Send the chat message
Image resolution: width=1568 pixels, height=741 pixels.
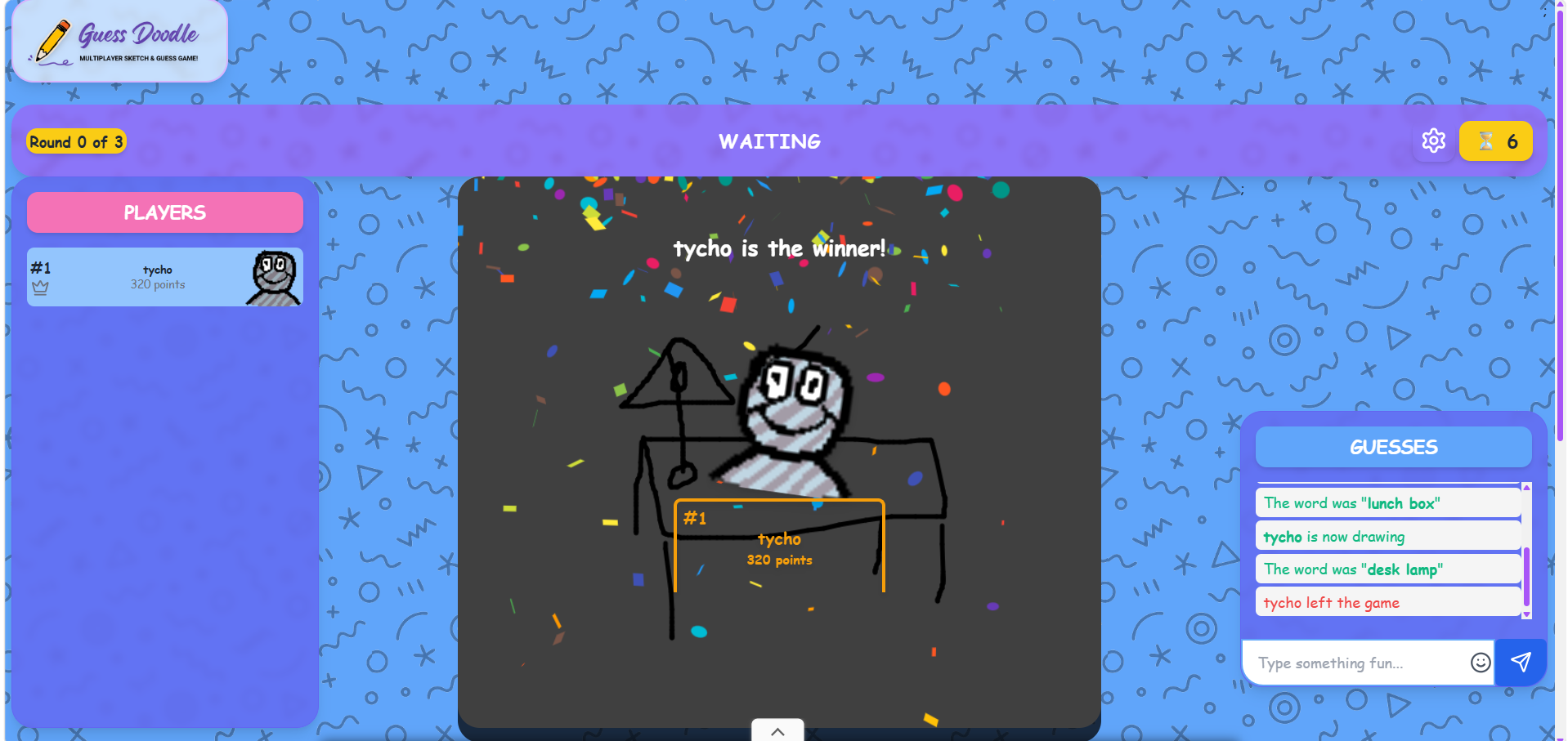click(x=1521, y=663)
